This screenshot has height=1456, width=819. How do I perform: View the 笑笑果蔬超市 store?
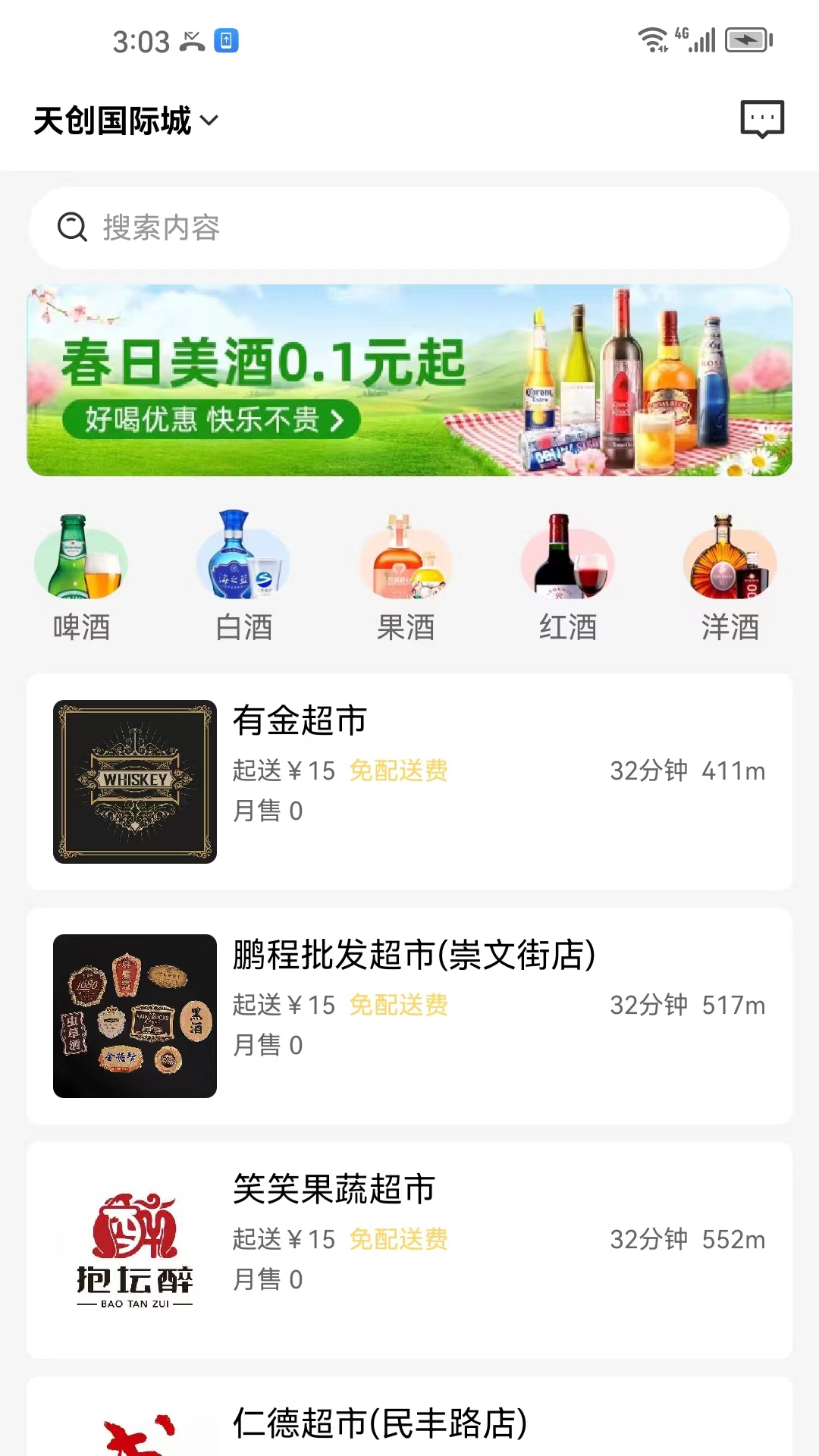coord(409,1250)
